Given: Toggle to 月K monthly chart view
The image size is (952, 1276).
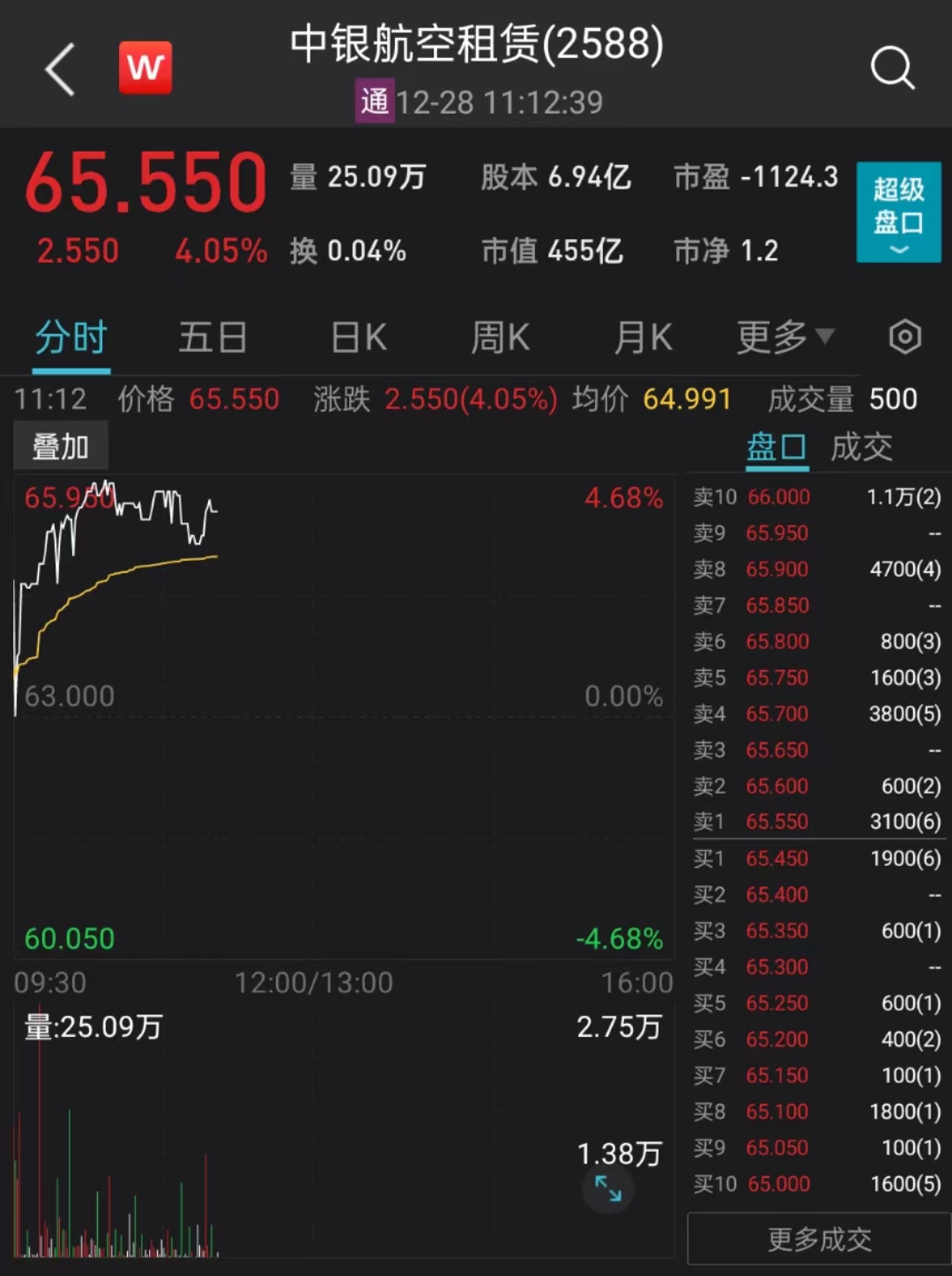Looking at the screenshot, I should click(x=642, y=337).
